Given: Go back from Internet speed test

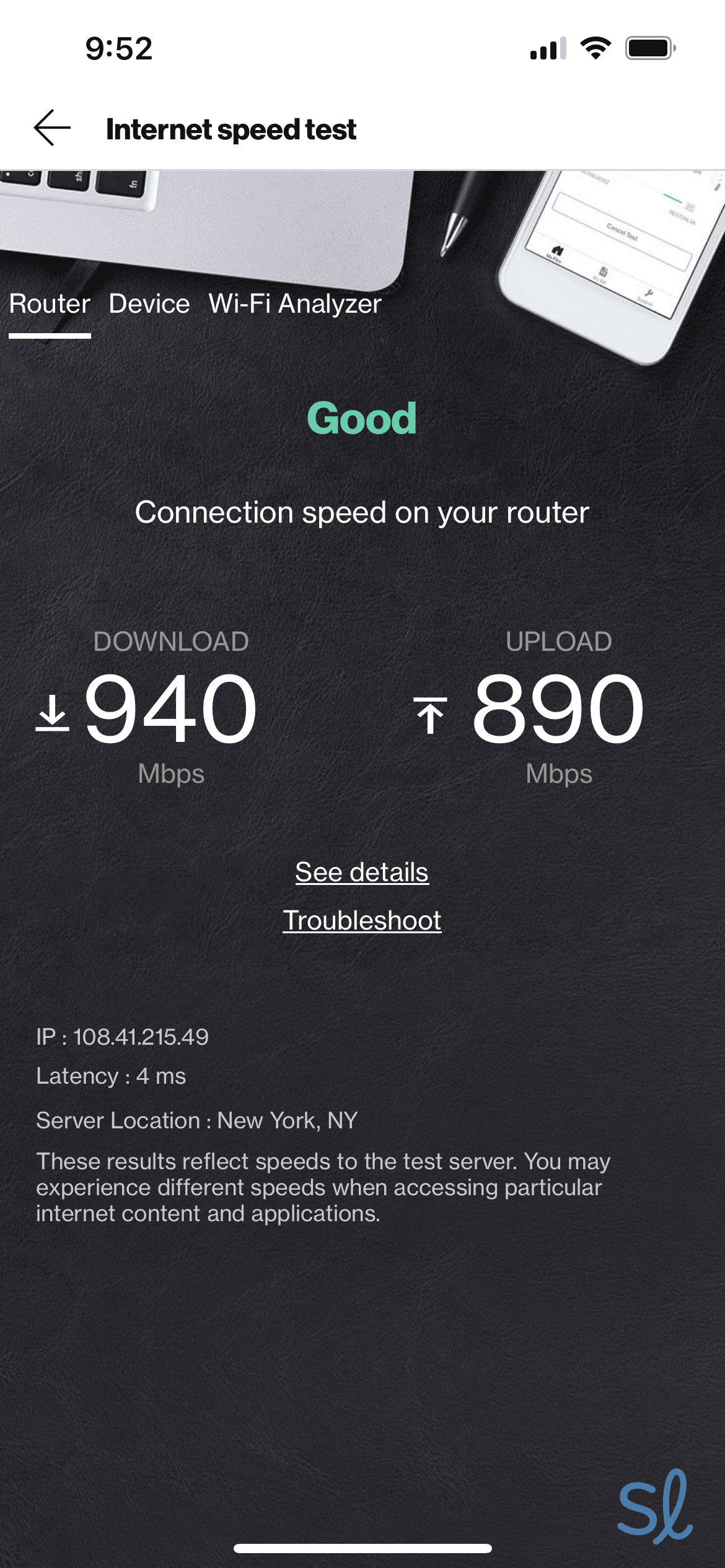Looking at the screenshot, I should click(52, 128).
